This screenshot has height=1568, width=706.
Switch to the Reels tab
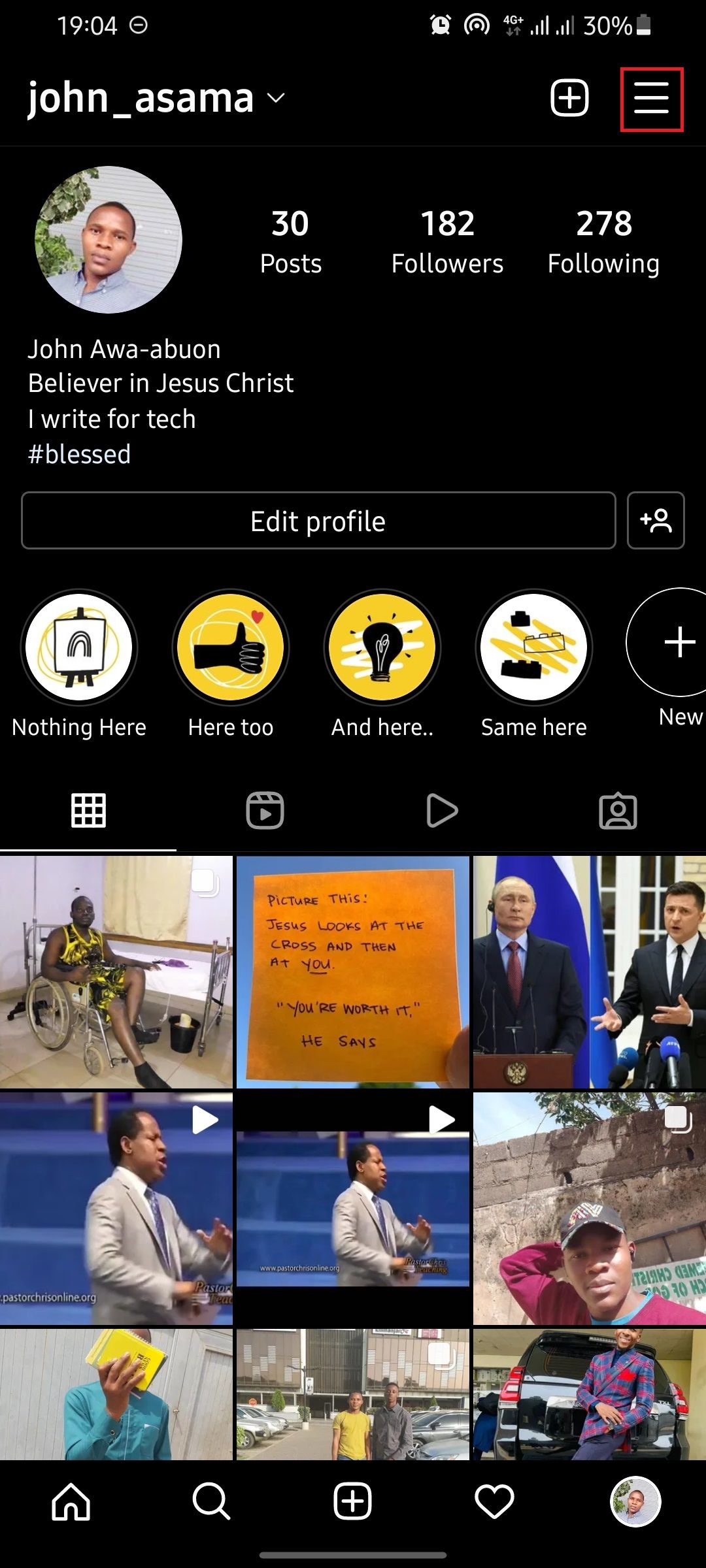[265, 811]
